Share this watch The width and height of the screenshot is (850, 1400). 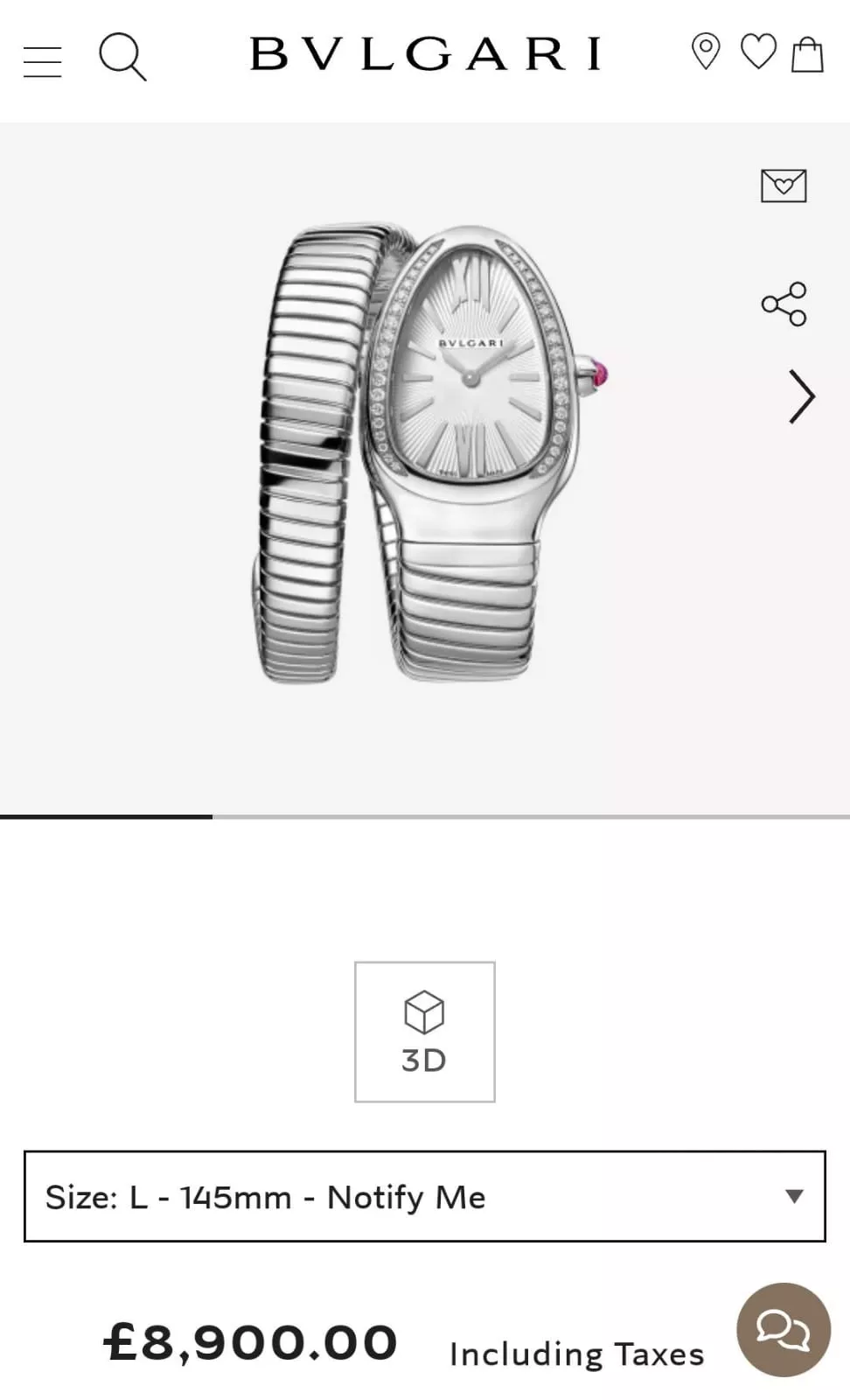784,304
